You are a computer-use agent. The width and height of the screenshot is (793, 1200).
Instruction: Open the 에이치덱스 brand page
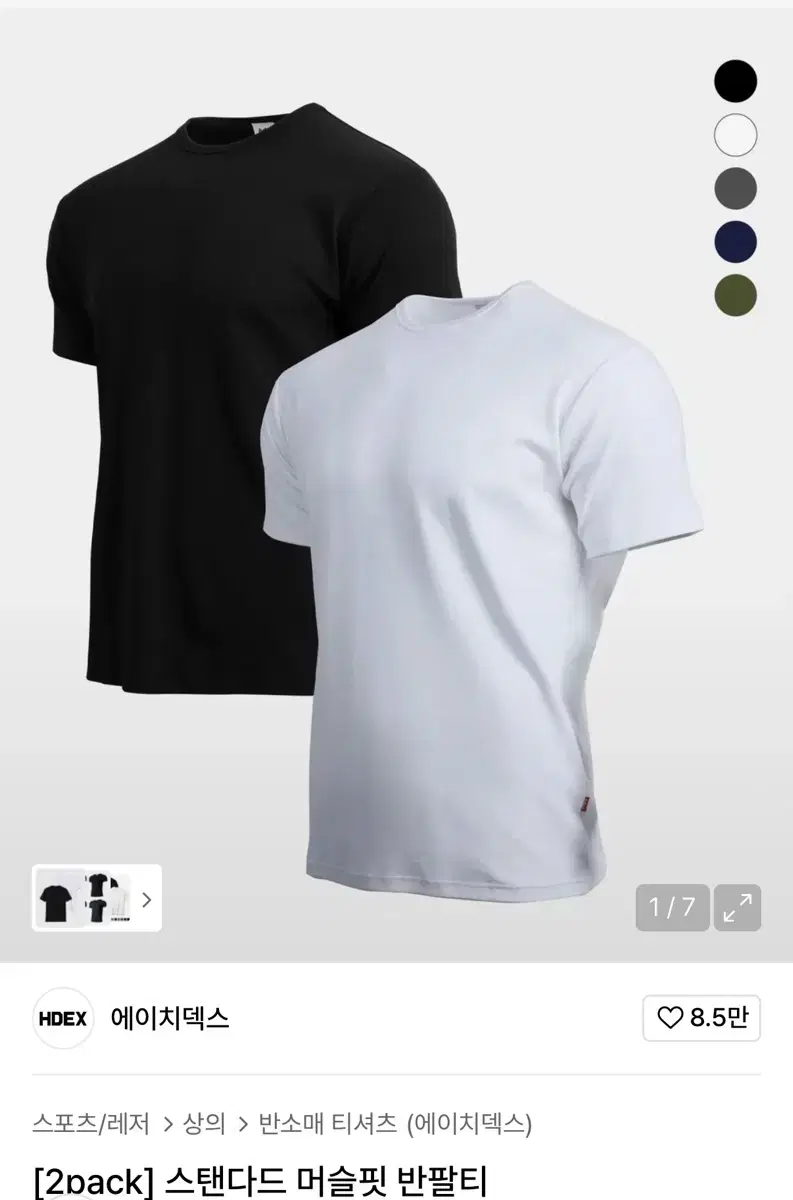[x=170, y=1018]
